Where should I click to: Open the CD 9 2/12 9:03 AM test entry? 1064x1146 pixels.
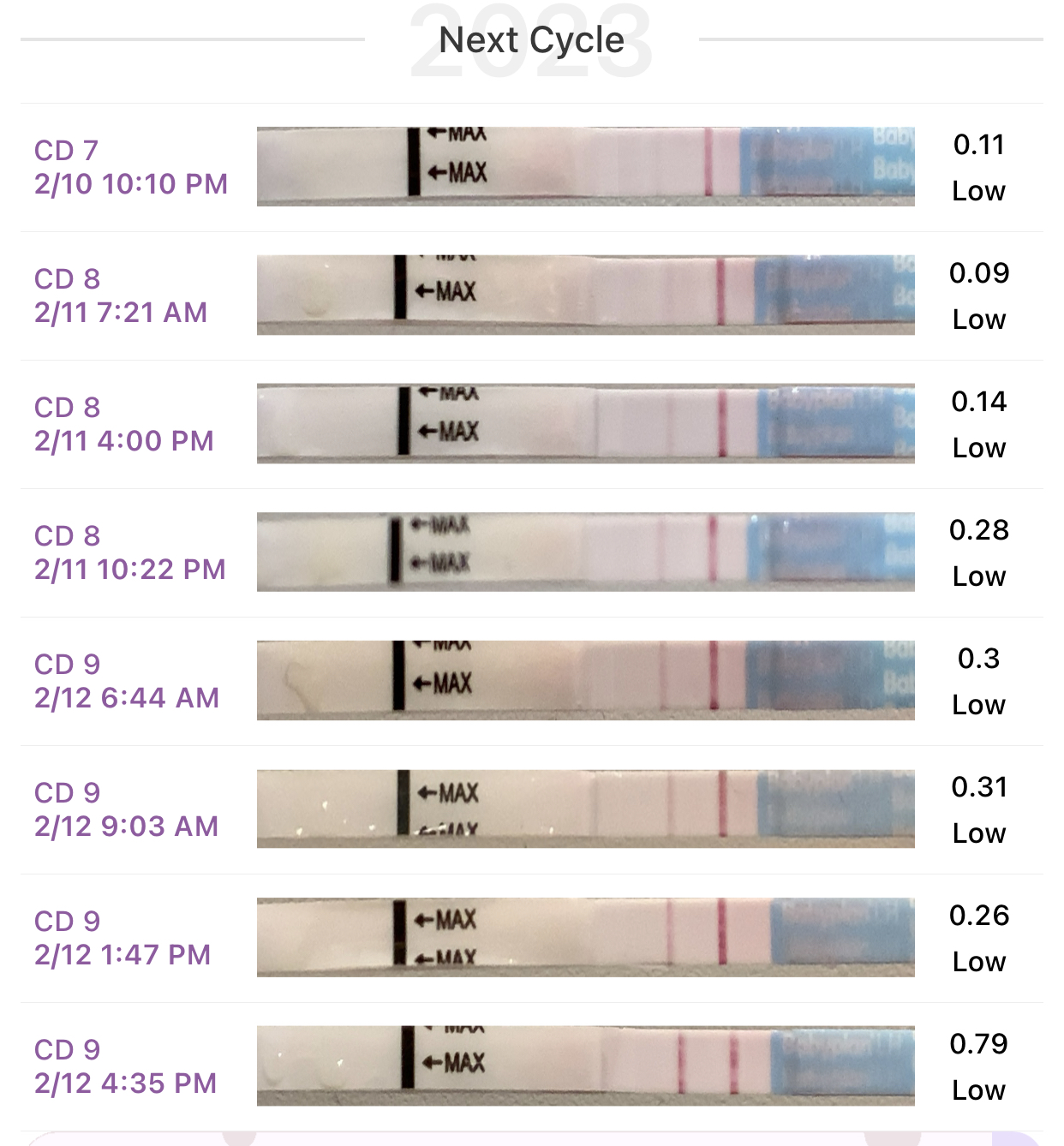(531, 809)
